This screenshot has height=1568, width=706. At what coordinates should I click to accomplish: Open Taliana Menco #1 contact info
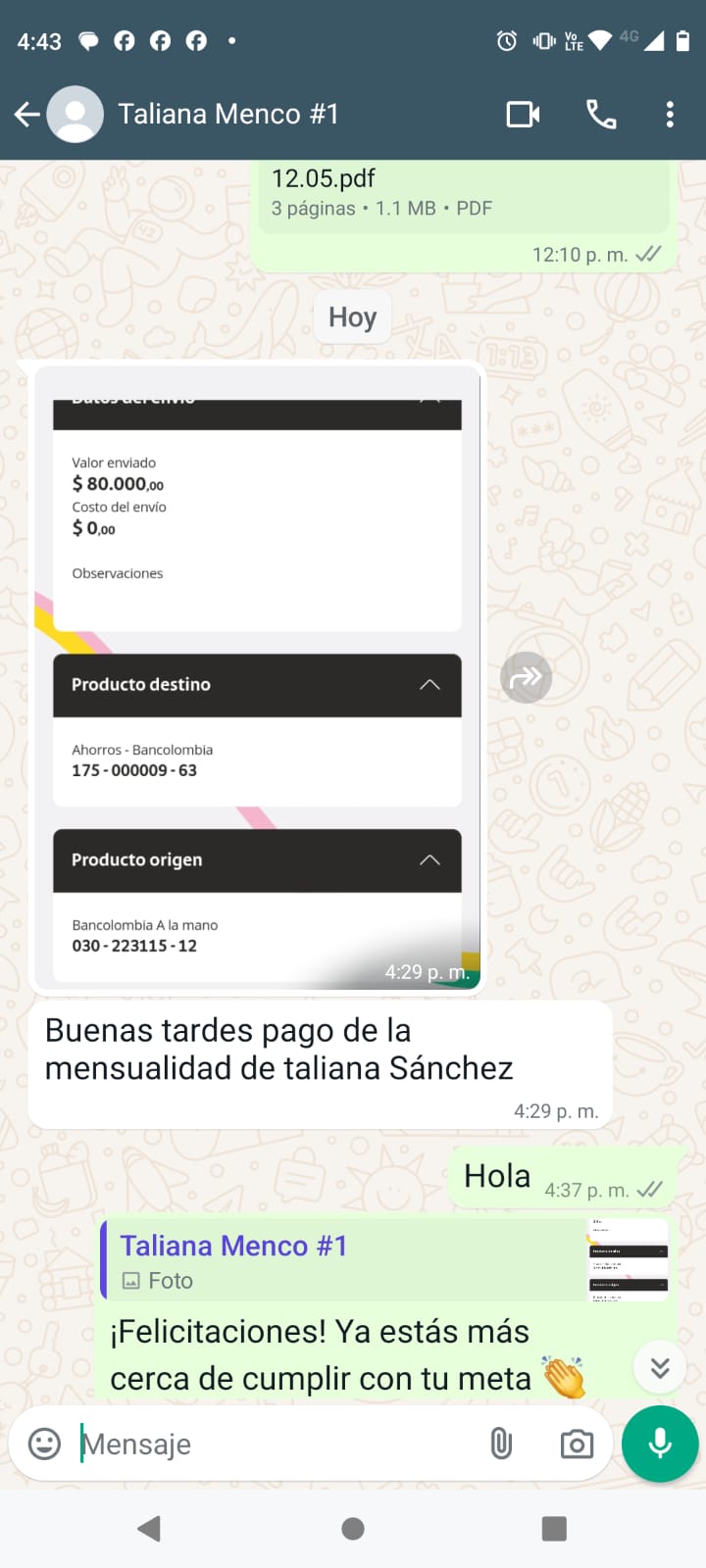pos(227,115)
